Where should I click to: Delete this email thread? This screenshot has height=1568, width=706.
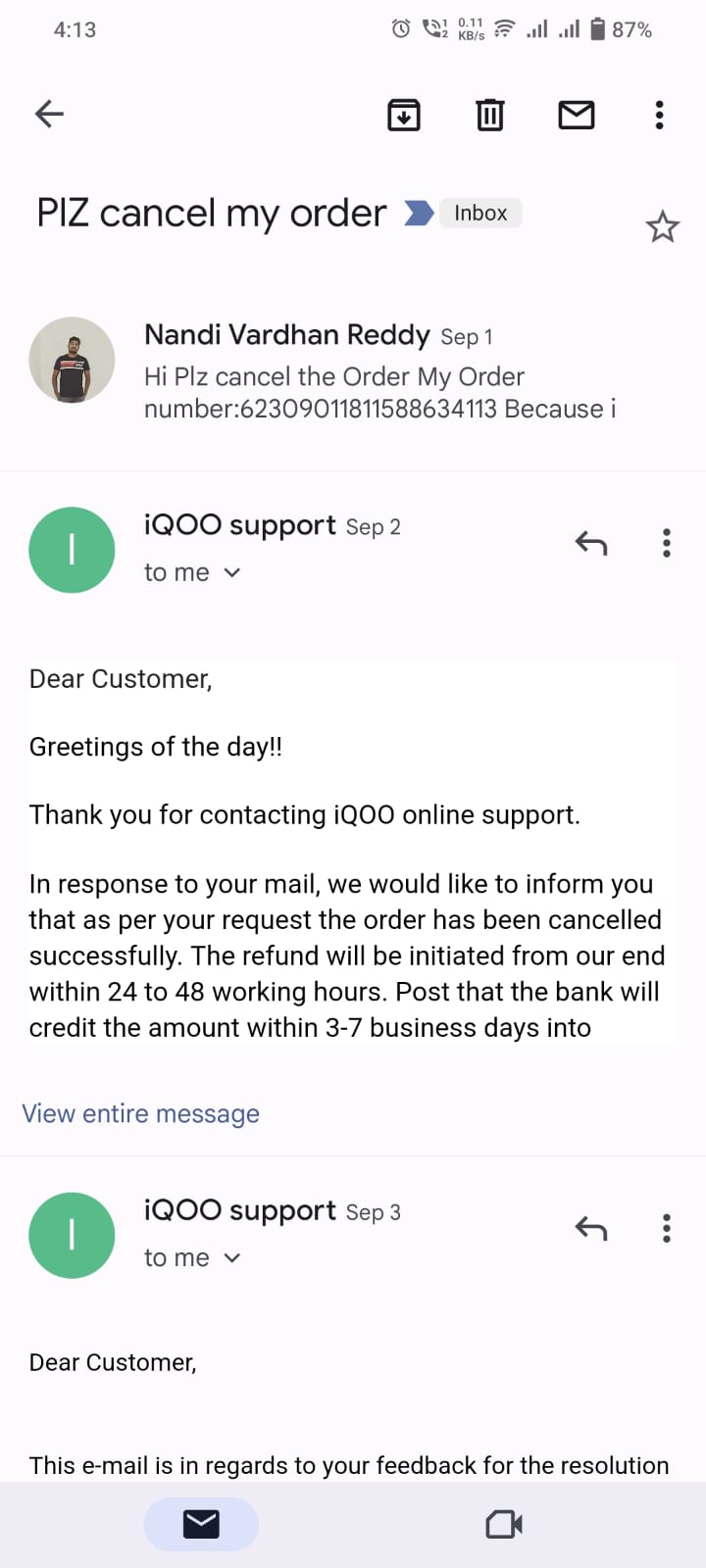coord(490,115)
